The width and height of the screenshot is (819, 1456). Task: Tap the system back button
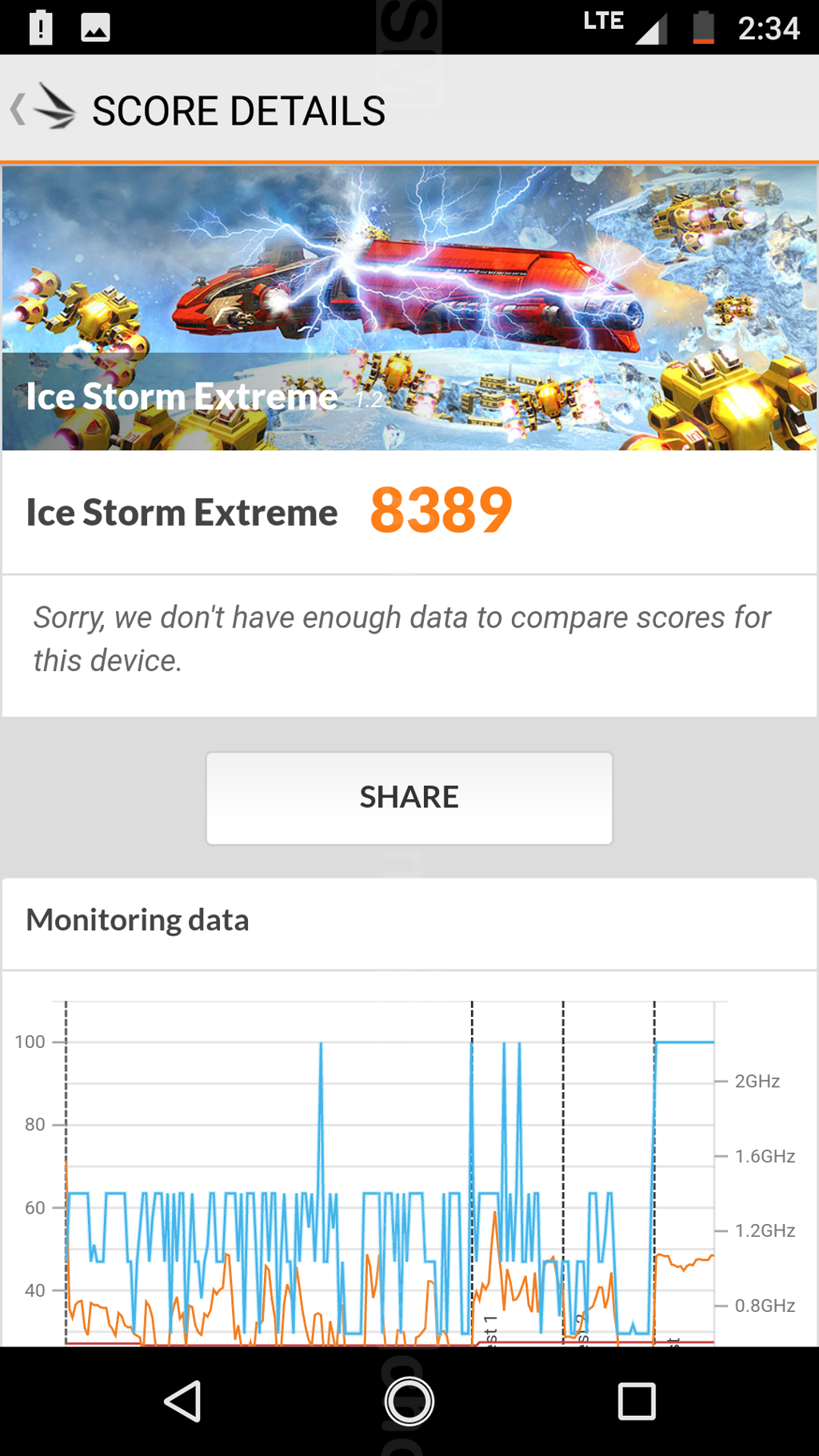click(182, 1401)
